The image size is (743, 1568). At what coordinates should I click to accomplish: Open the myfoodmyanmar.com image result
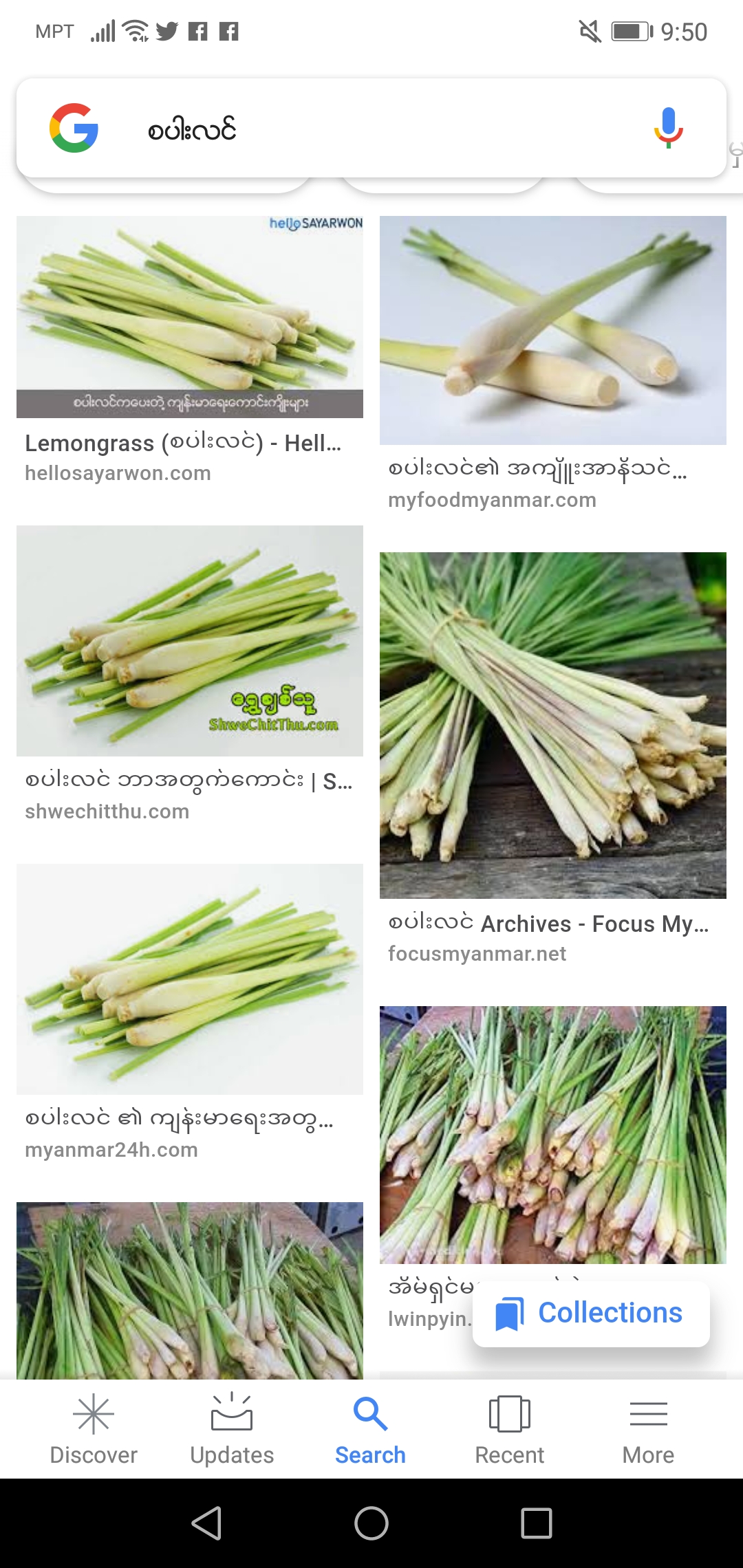point(552,330)
